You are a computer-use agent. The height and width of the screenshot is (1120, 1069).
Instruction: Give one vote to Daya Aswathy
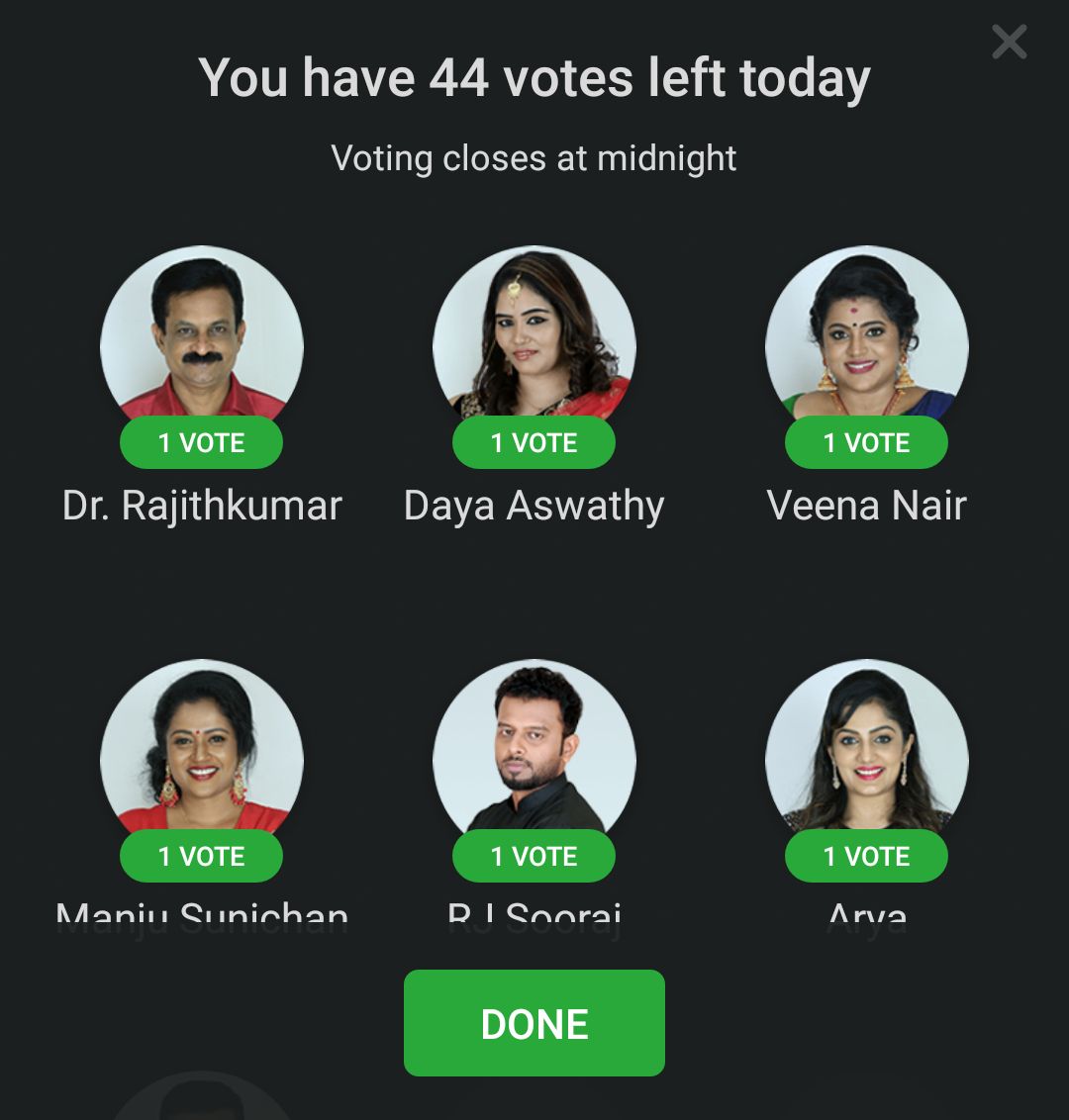point(534,442)
